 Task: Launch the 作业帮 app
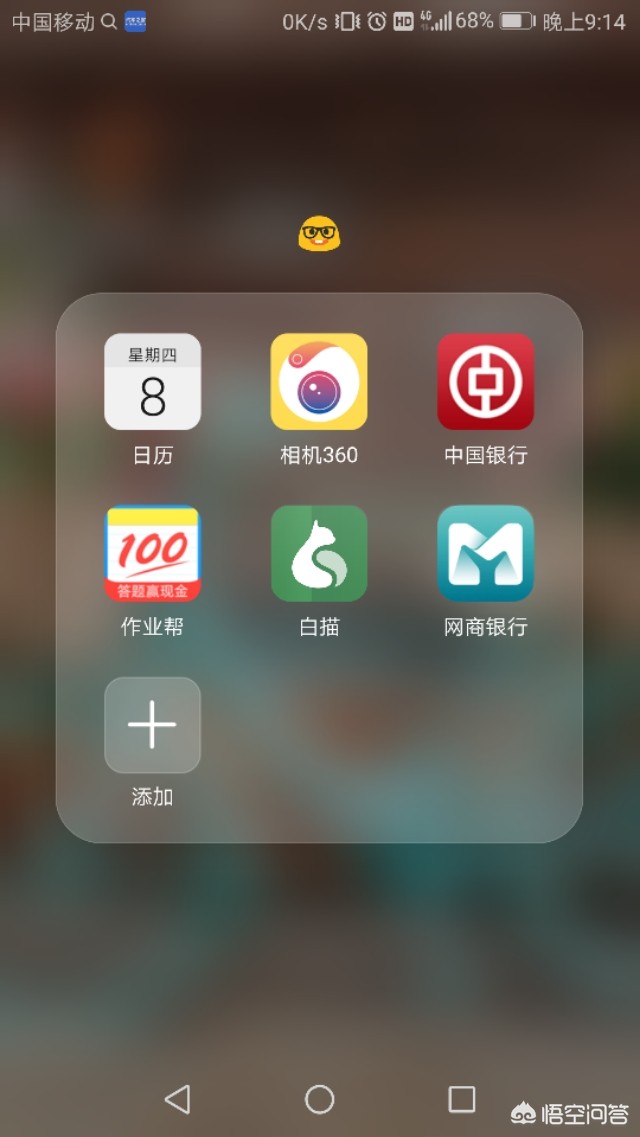point(152,554)
